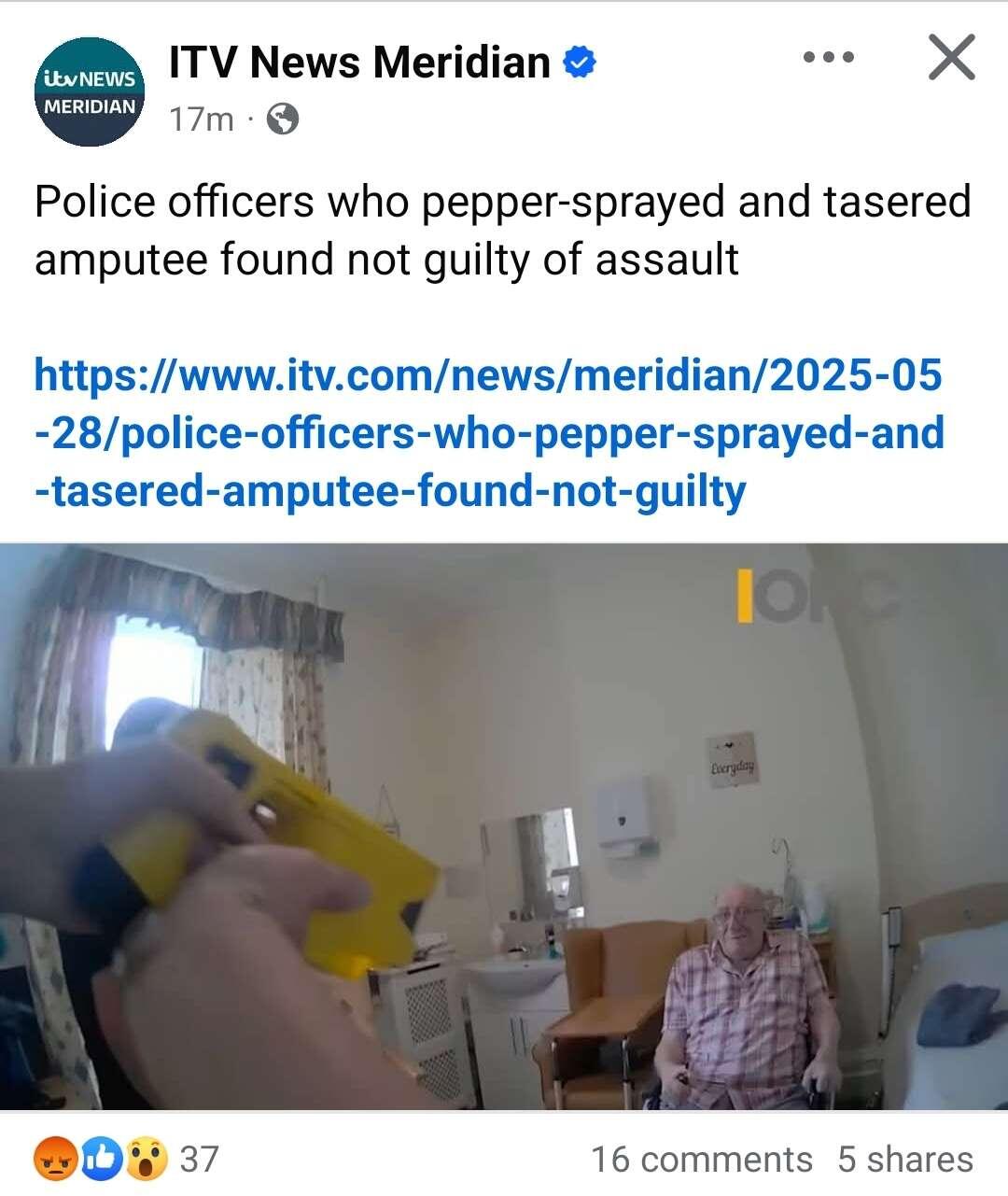Open the ITV News Meridian page name

pos(359,63)
